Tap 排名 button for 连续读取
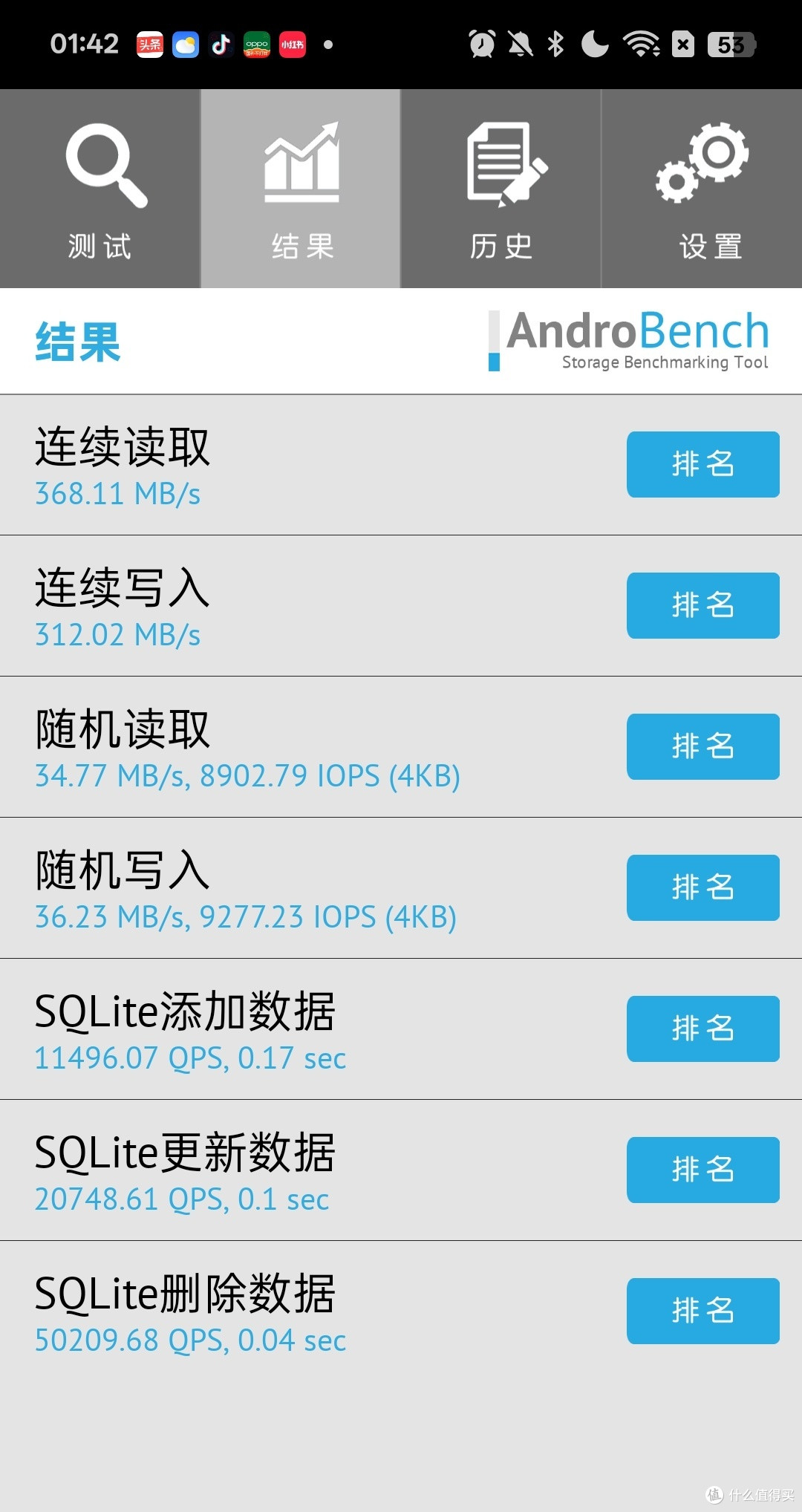Viewport: 802px width, 1512px height. [703, 464]
